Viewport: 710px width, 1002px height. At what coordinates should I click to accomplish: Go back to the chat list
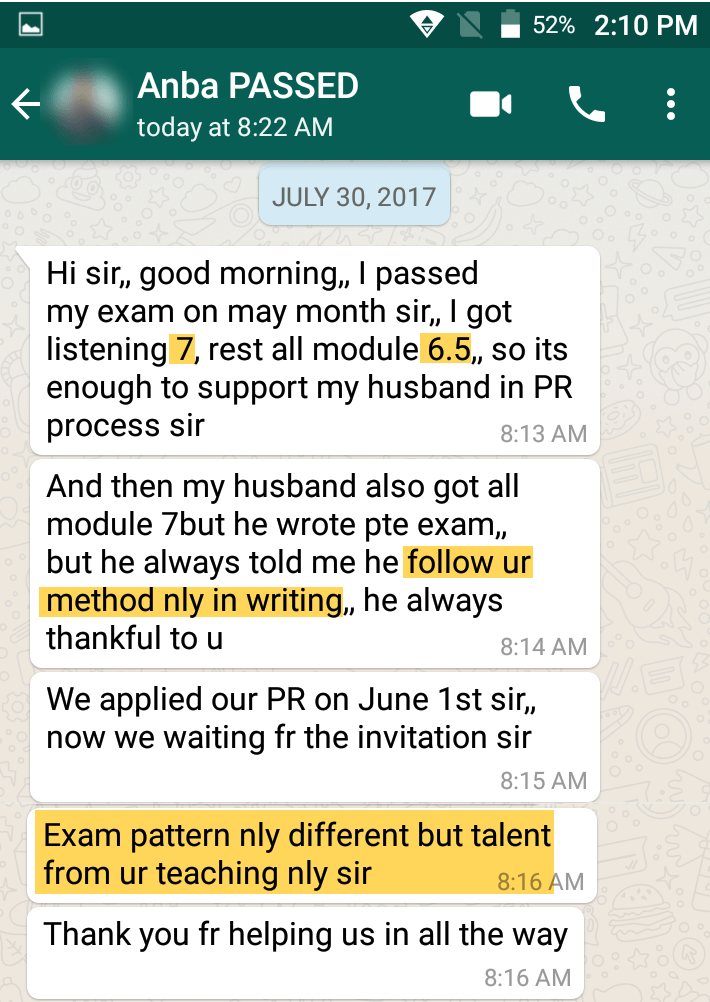click(25, 104)
